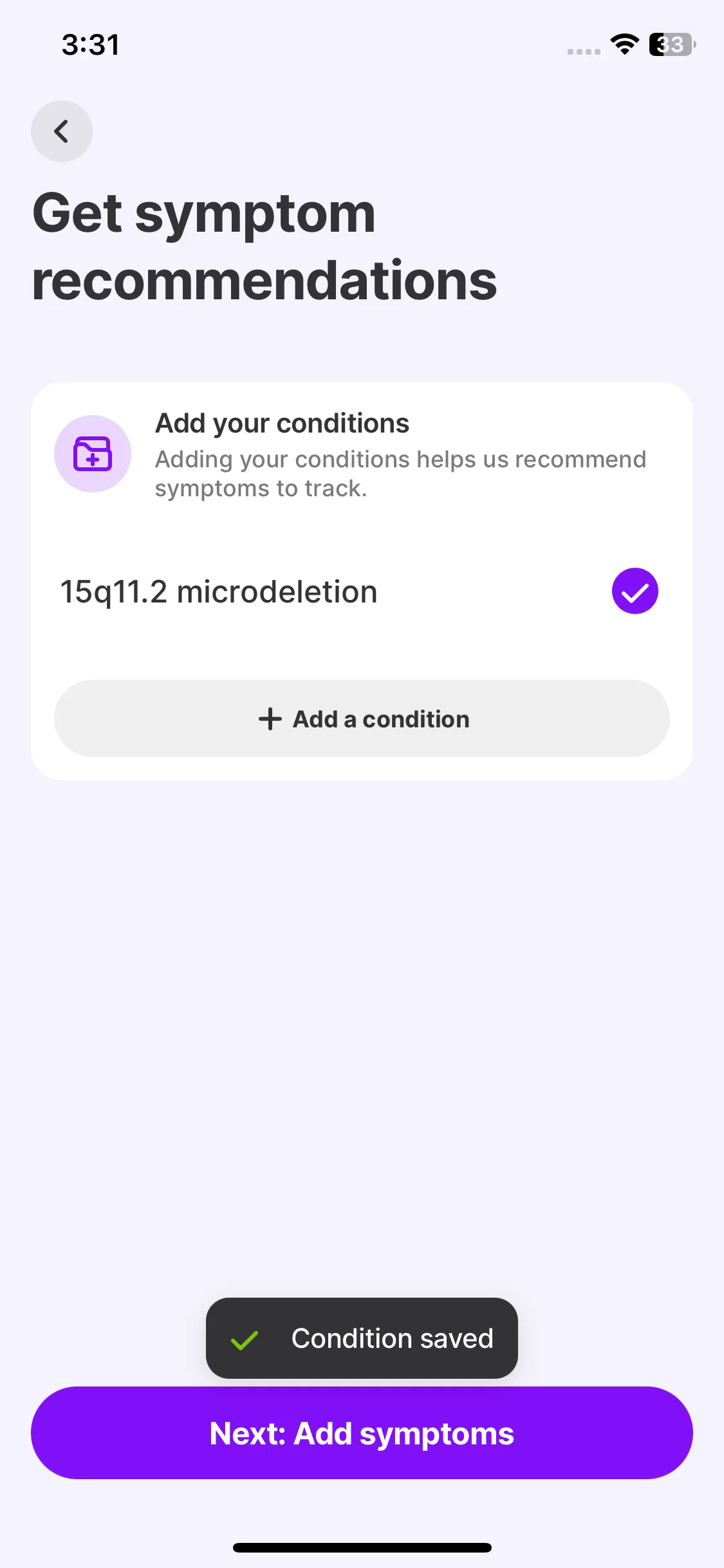Viewport: 724px width, 1568px height.
Task: Continue to Next: Add symptoms
Action: (x=362, y=1433)
